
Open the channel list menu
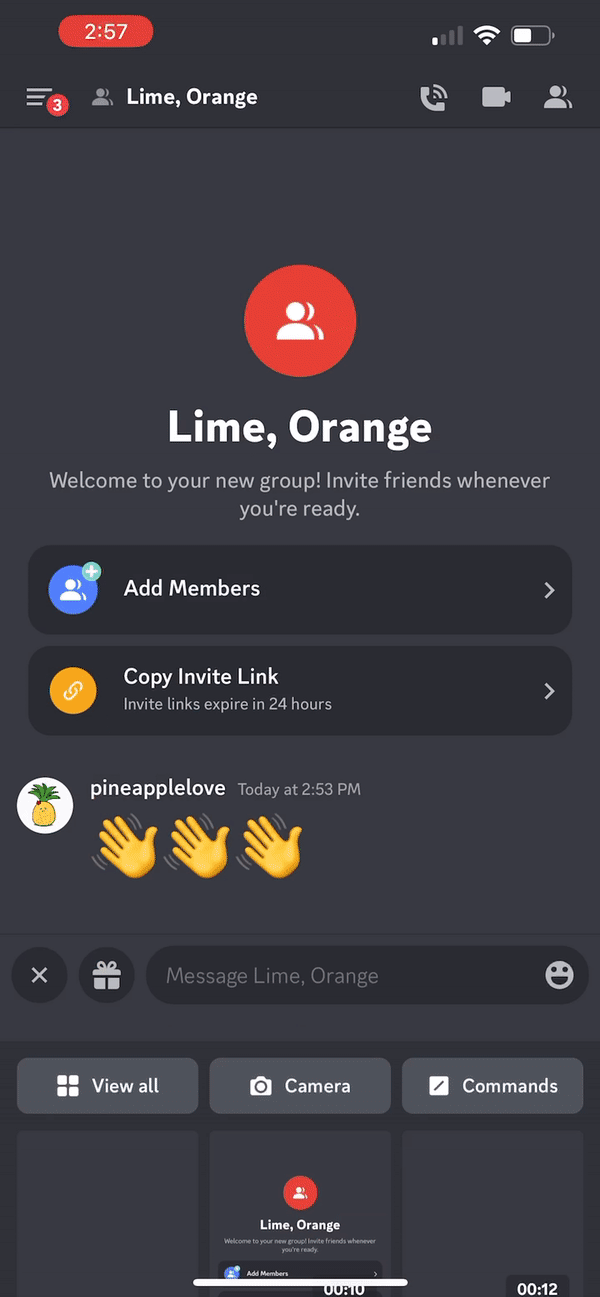click(40, 97)
